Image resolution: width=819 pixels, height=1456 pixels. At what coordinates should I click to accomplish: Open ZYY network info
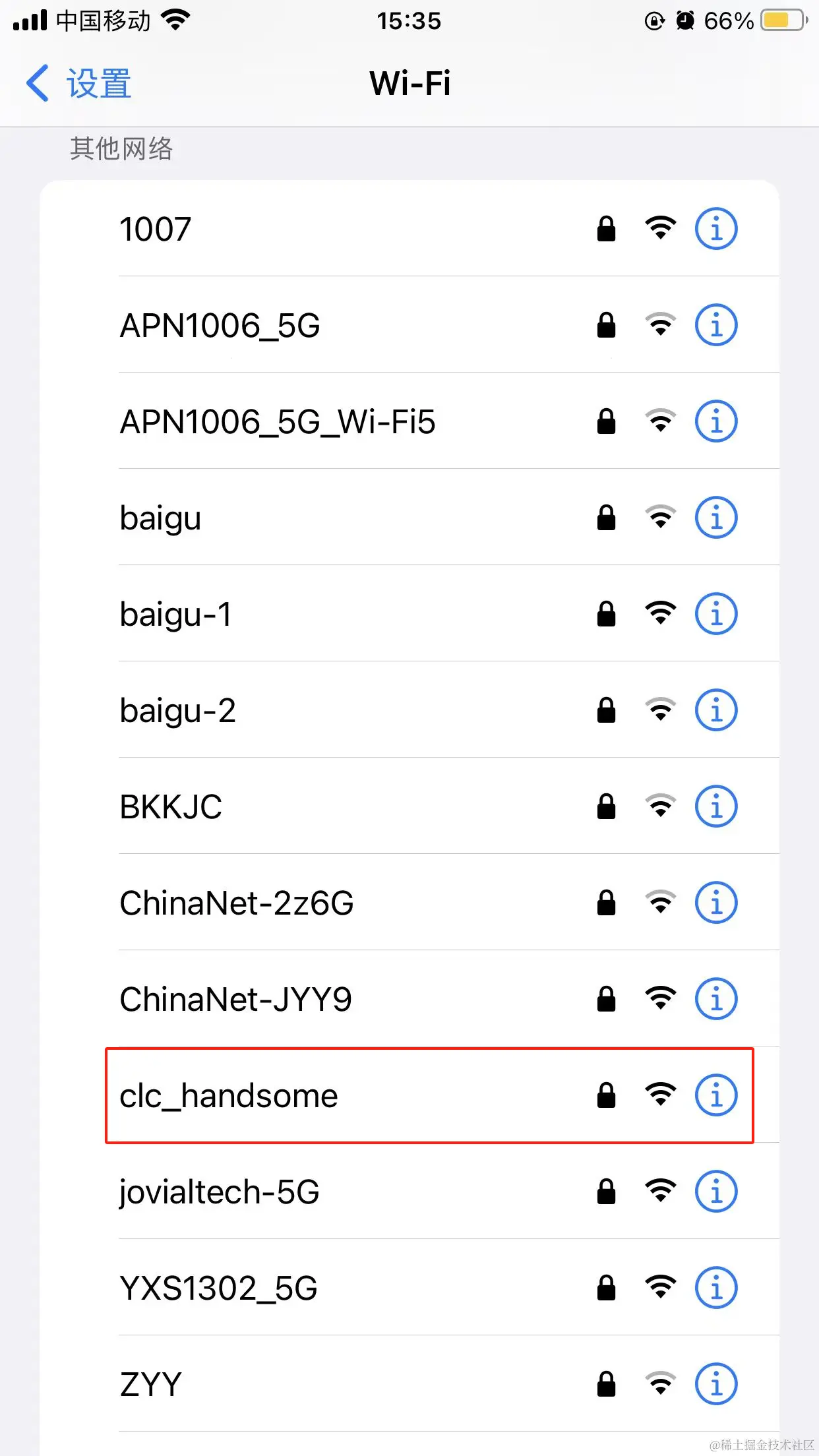point(715,1384)
